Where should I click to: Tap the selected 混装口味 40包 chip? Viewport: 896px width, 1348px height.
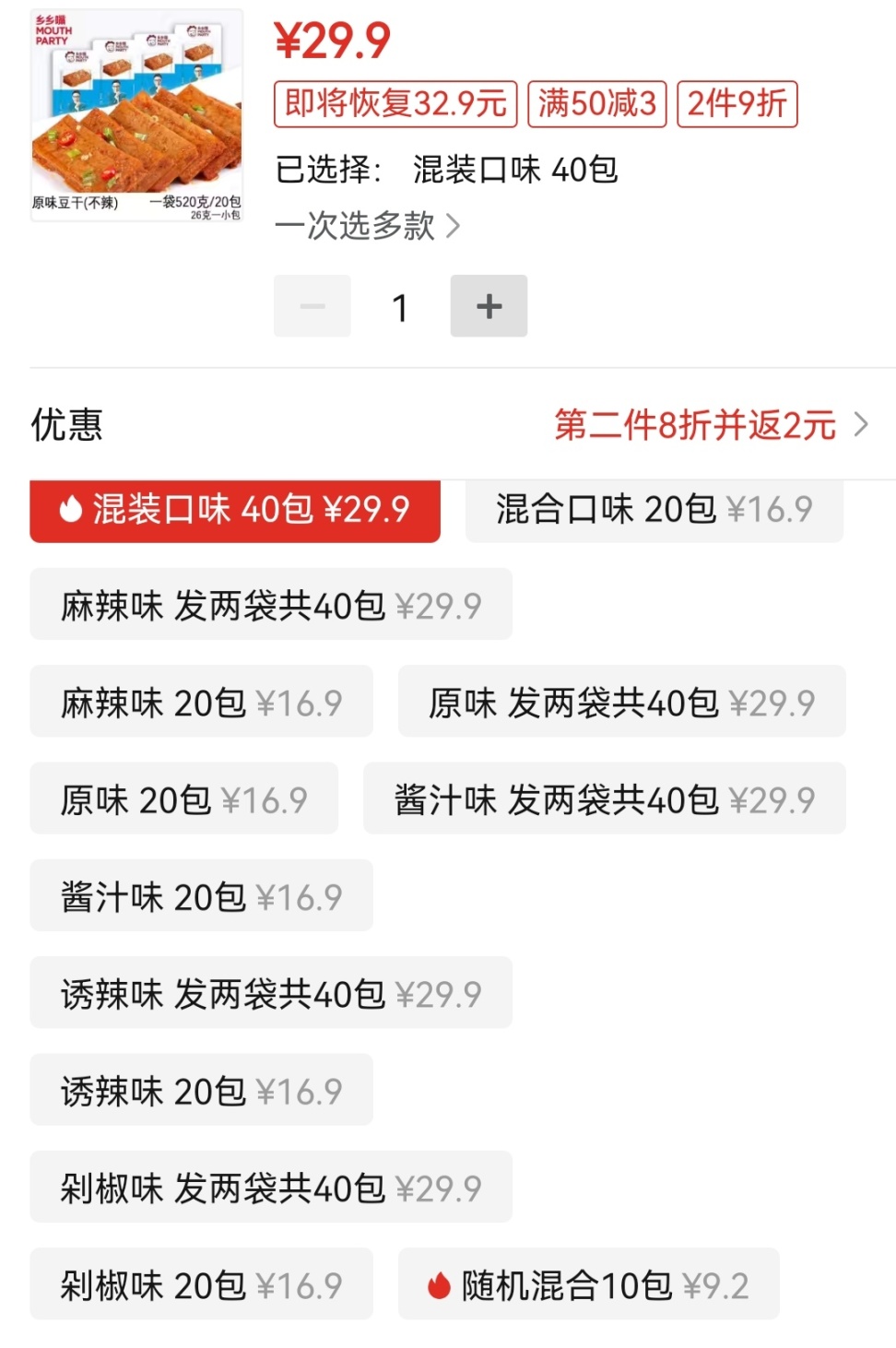coord(235,509)
